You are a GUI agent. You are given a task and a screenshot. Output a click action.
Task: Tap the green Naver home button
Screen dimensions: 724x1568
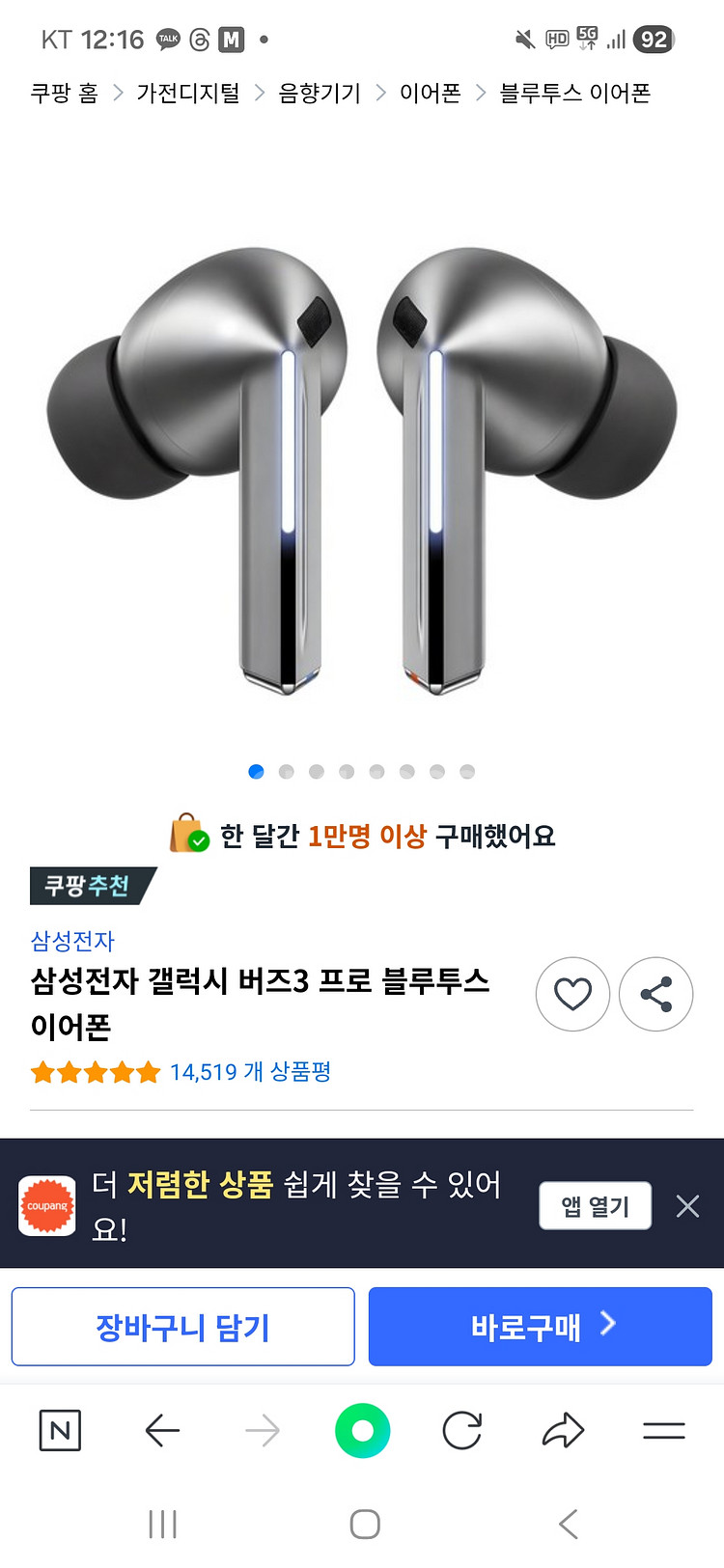point(362,1431)
